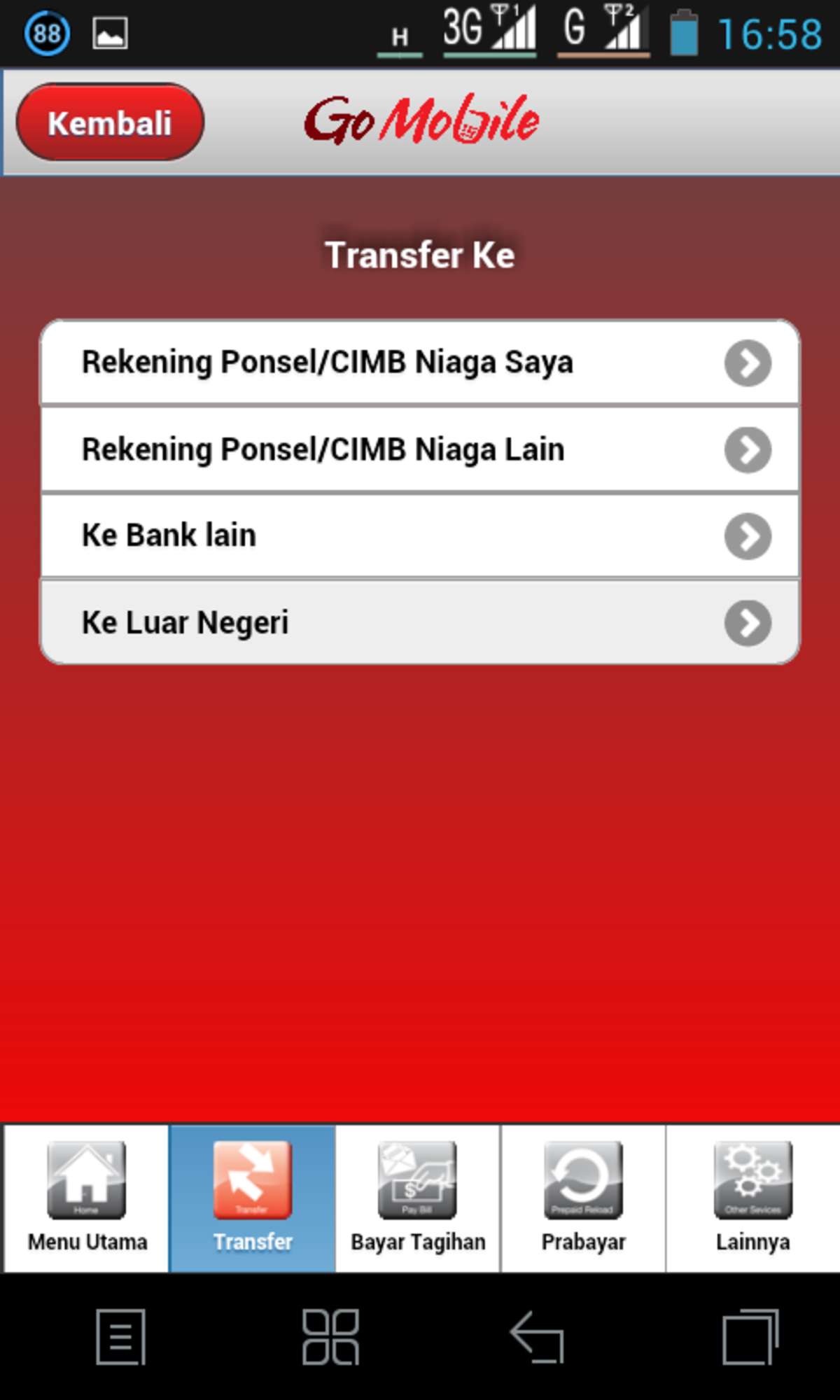The width and height of the screenshot is (840, 1400).
Task: Choose Rekening Ponsel/CIMB Niaga Lain
Action: coord(420,449)
